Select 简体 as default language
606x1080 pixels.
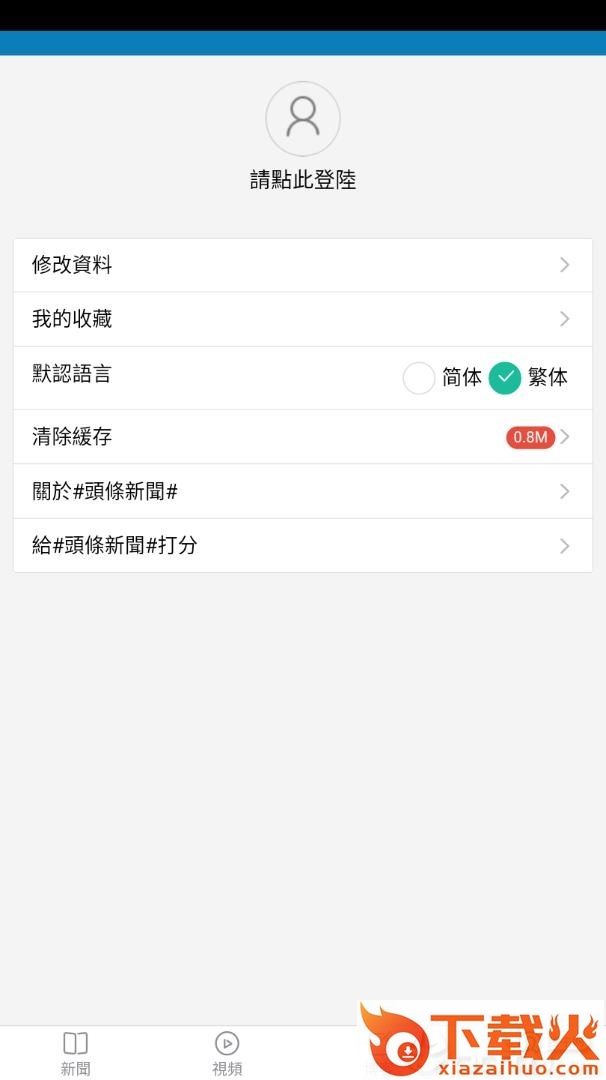click(x=419, y=378)
